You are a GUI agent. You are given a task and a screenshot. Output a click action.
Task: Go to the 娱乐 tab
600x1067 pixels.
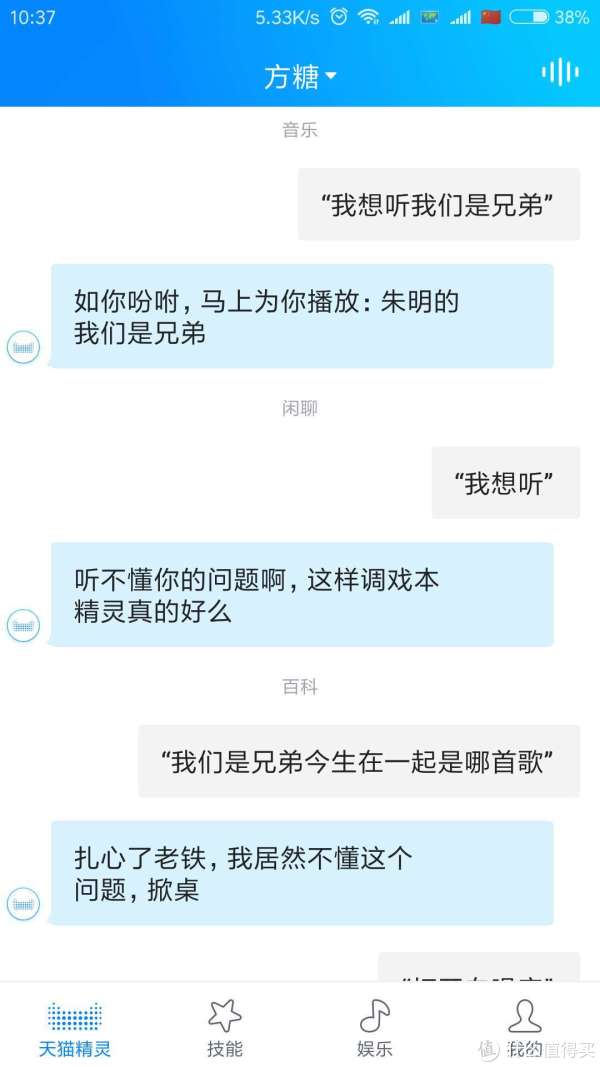[x=375, y=1028]
